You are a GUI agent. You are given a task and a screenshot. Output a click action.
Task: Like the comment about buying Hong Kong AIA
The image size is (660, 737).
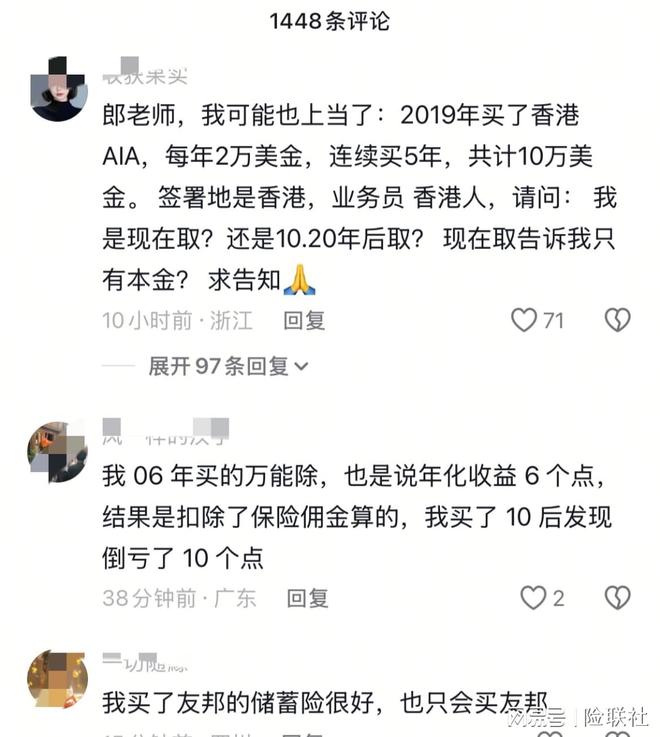524,320
